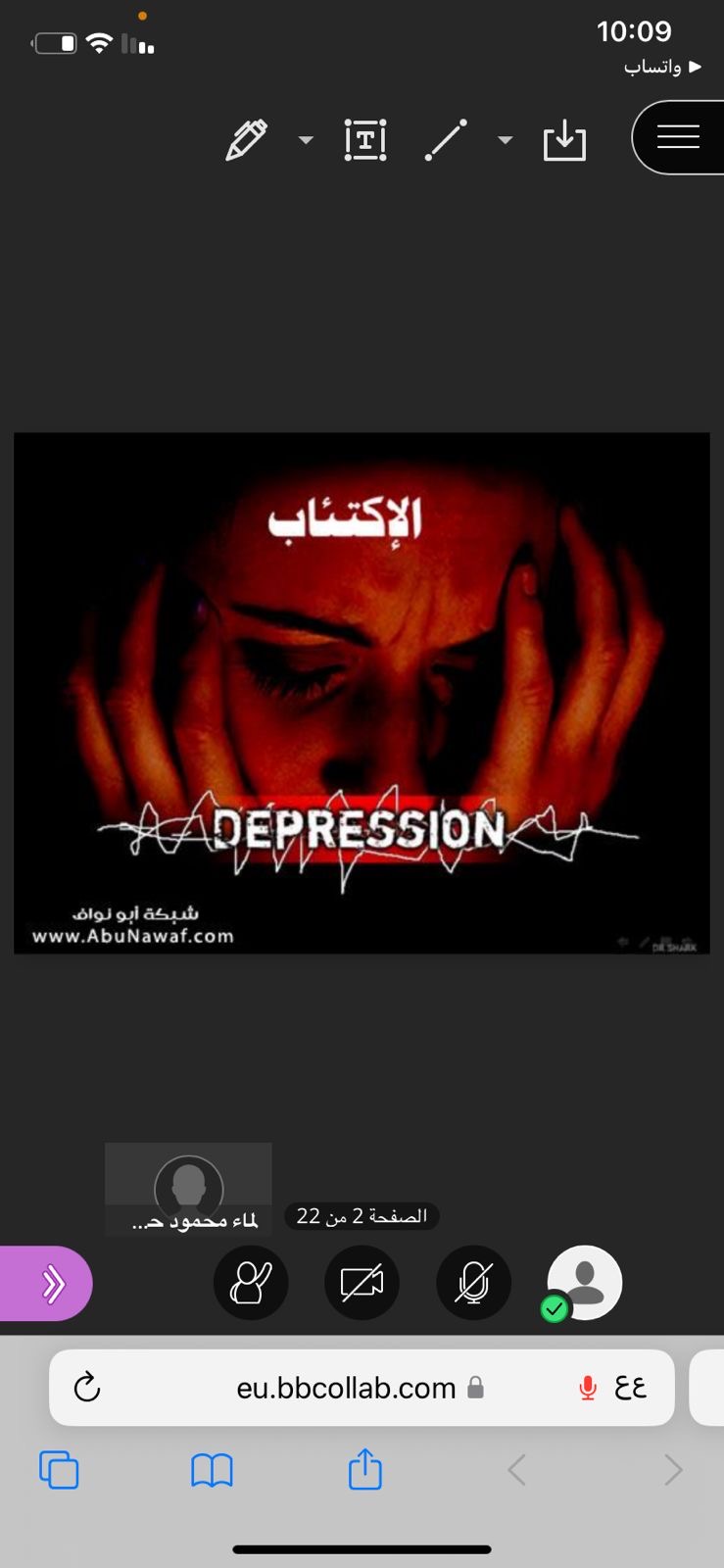This screenshot has height=1568, width=724.
Task: Choose the line drawing tool
Action: coord(446,140)
